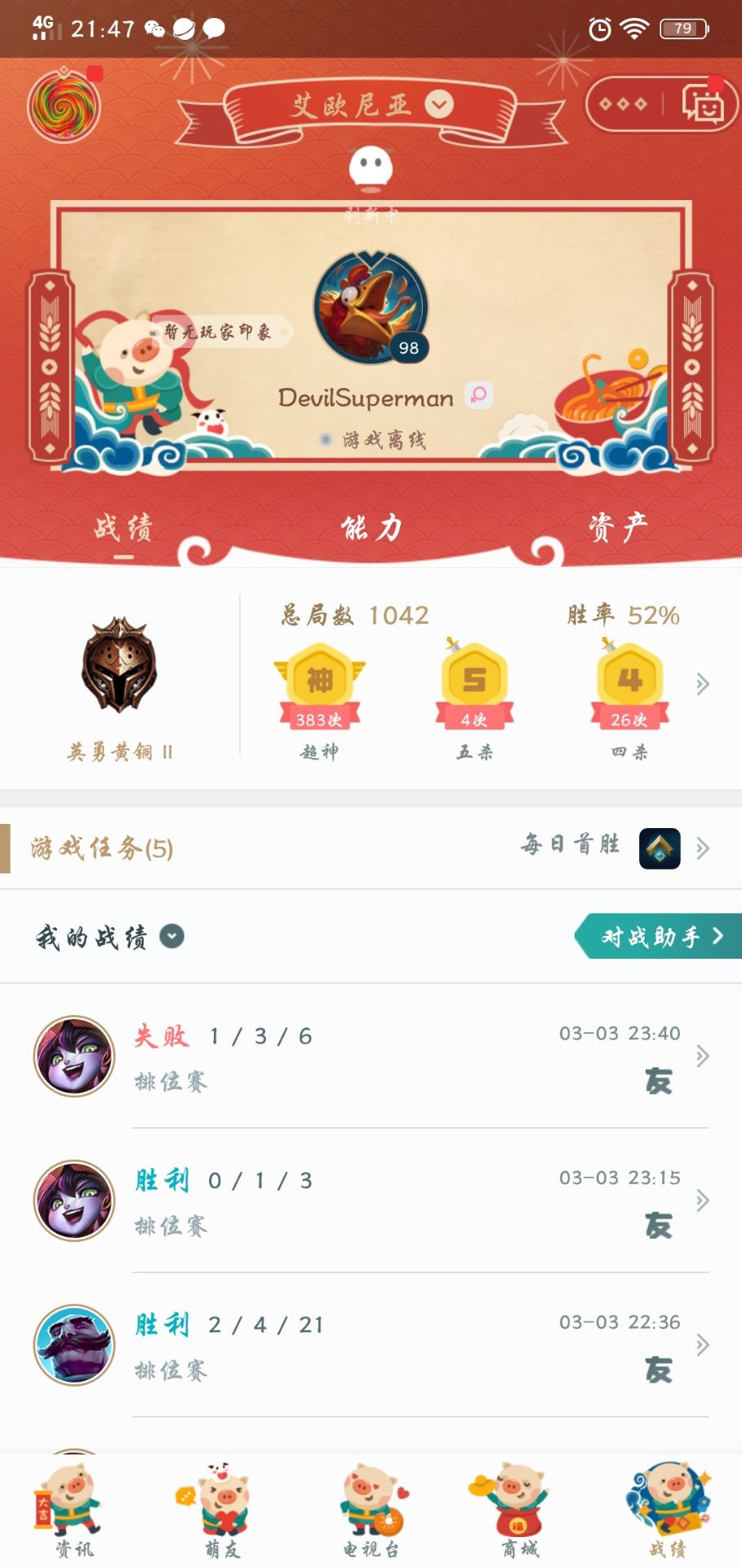This screenshot has height=1568, width=742.
Task: Expand the 艾欧尼亚 server dropdown
Action: coord(439,105)
